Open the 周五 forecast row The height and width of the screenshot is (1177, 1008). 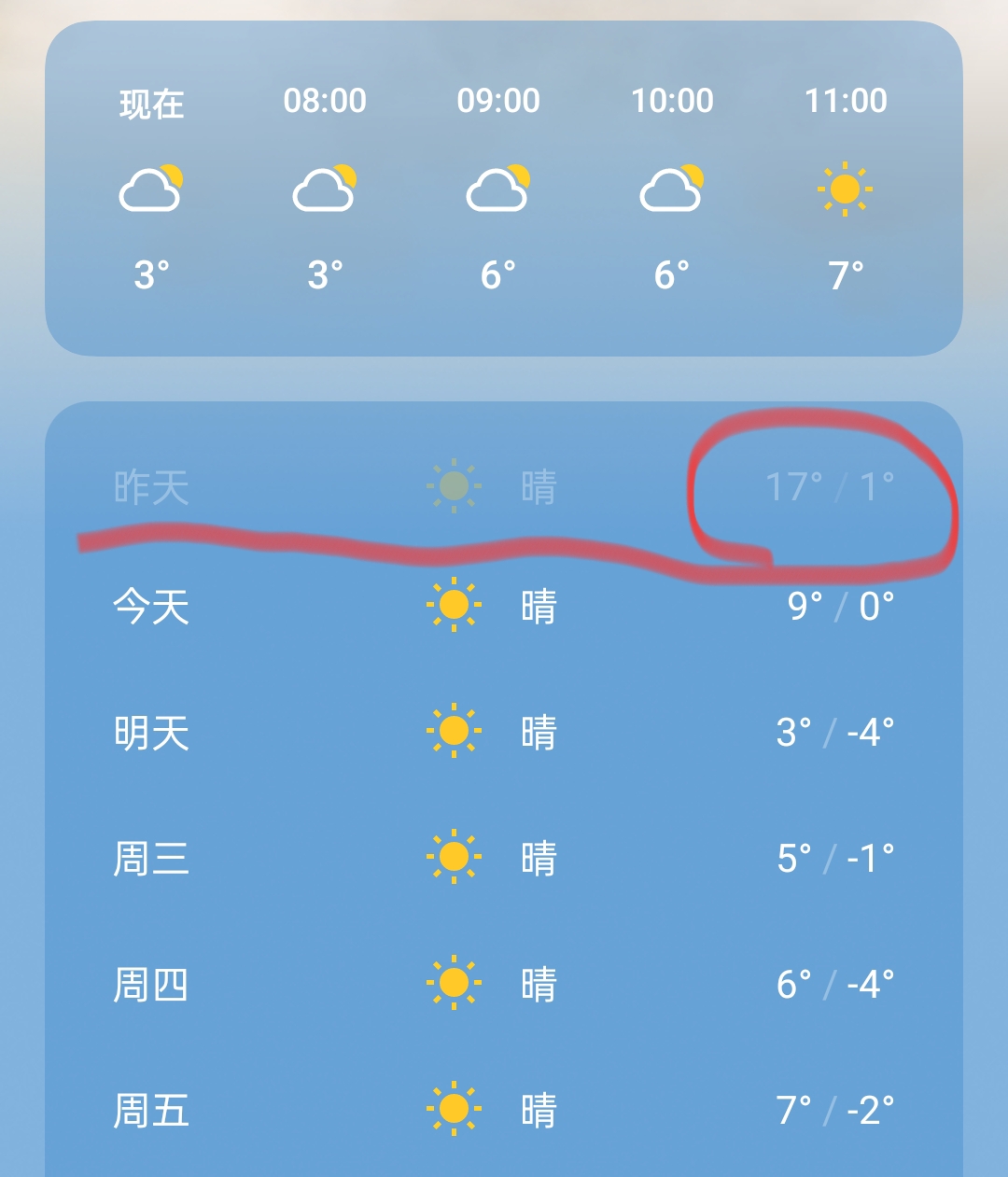(504, 1111)
